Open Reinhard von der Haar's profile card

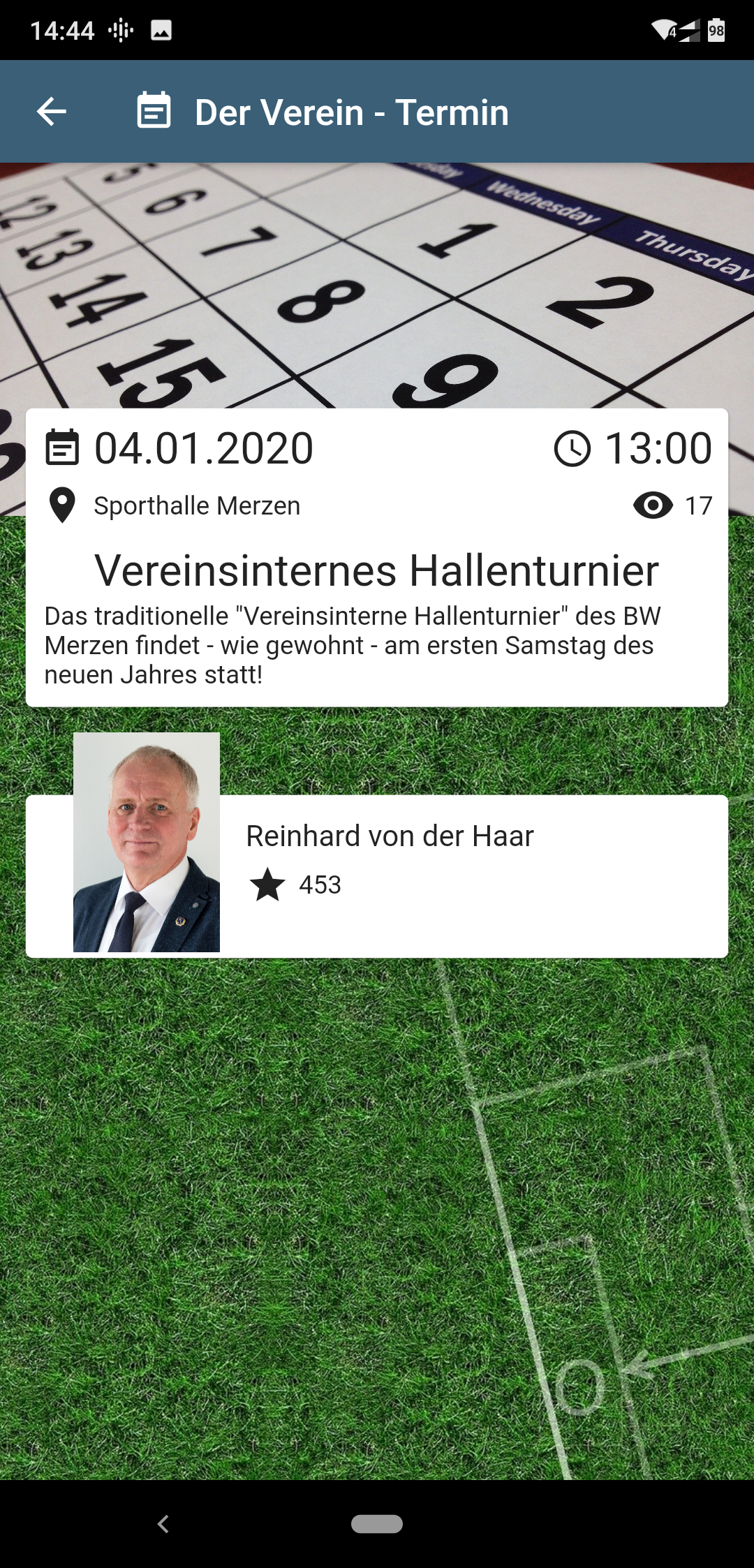tap(377, 876)
